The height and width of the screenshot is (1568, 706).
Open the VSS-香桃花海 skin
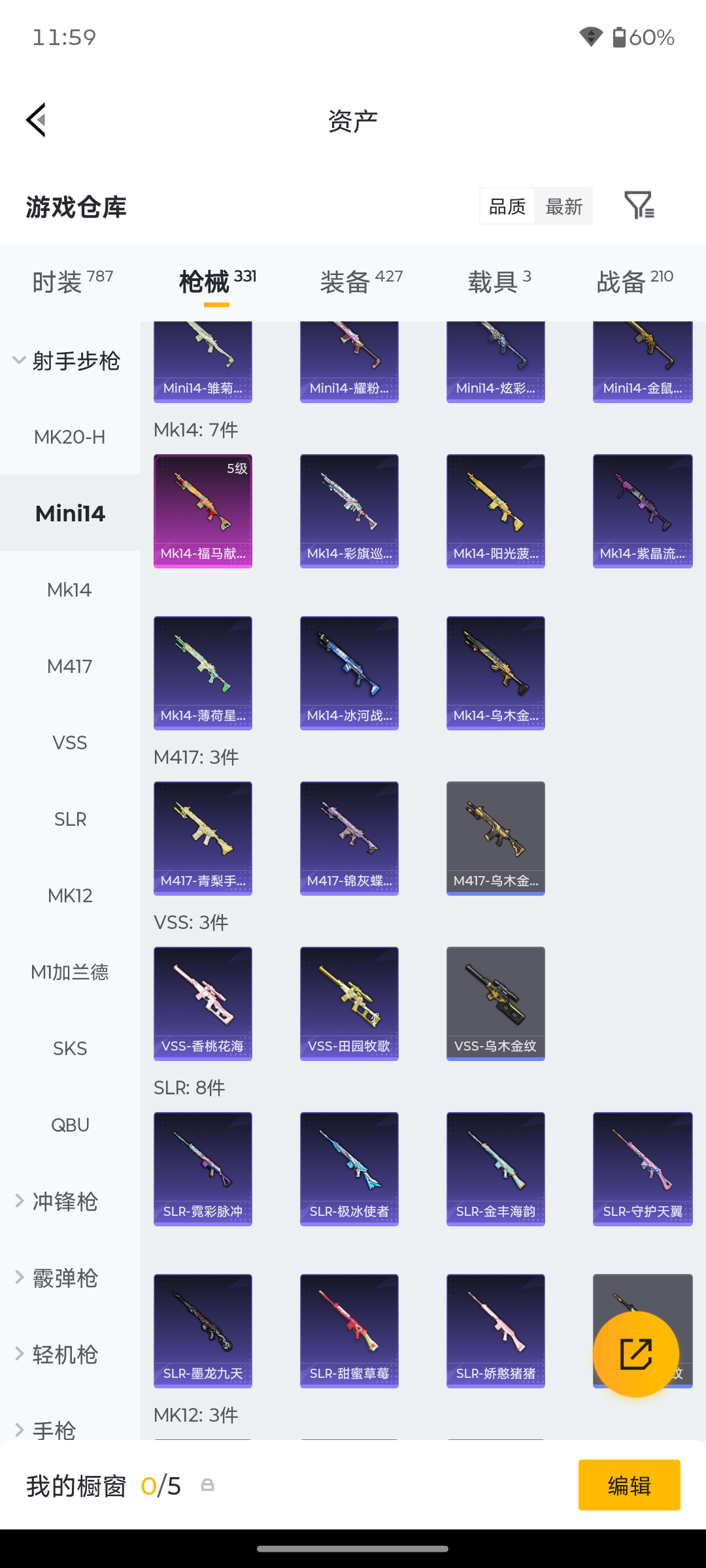(x=203, y=1004)
